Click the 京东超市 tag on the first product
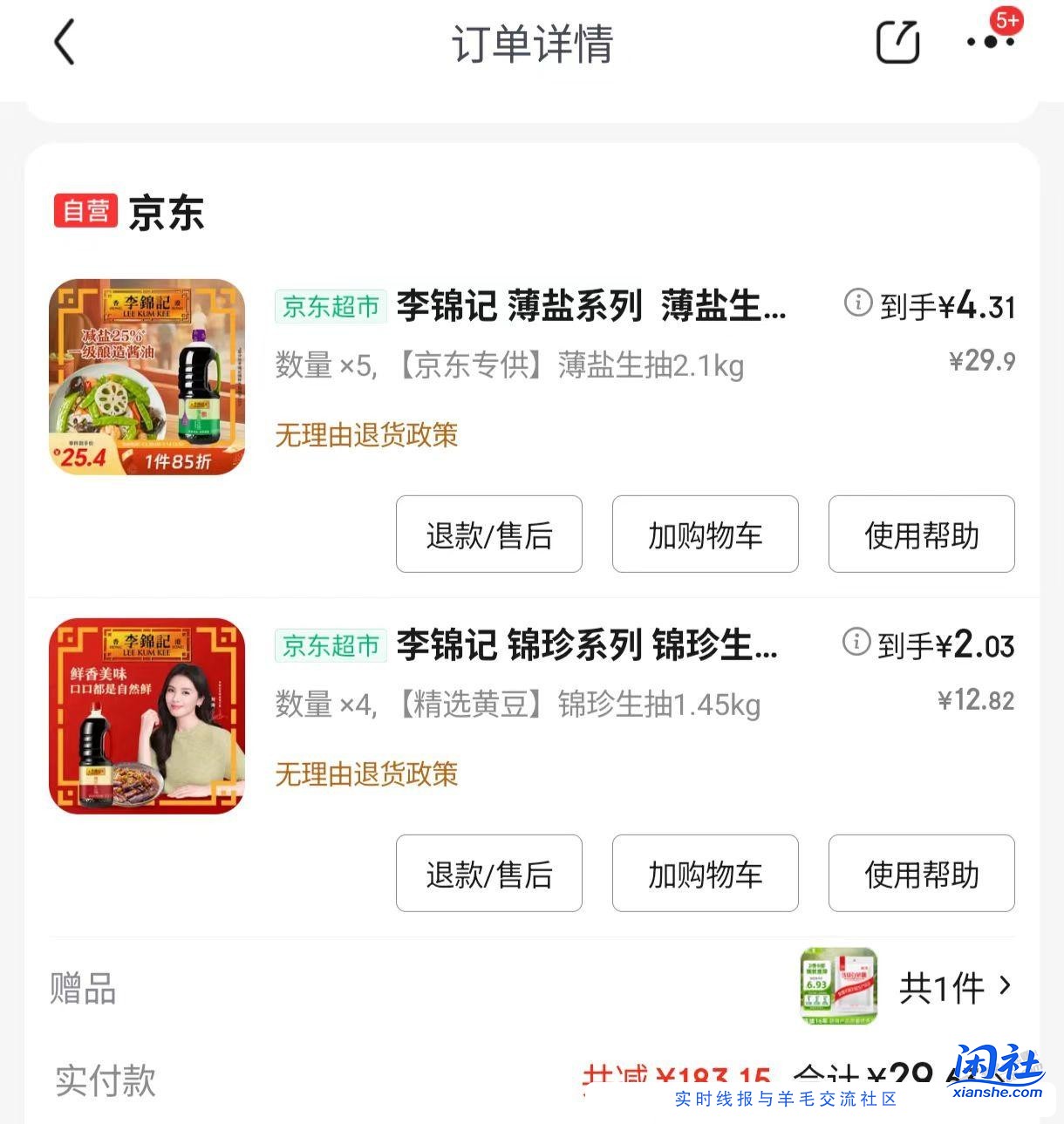Viewport: 1064px width, 1124px height. point(330,306)
